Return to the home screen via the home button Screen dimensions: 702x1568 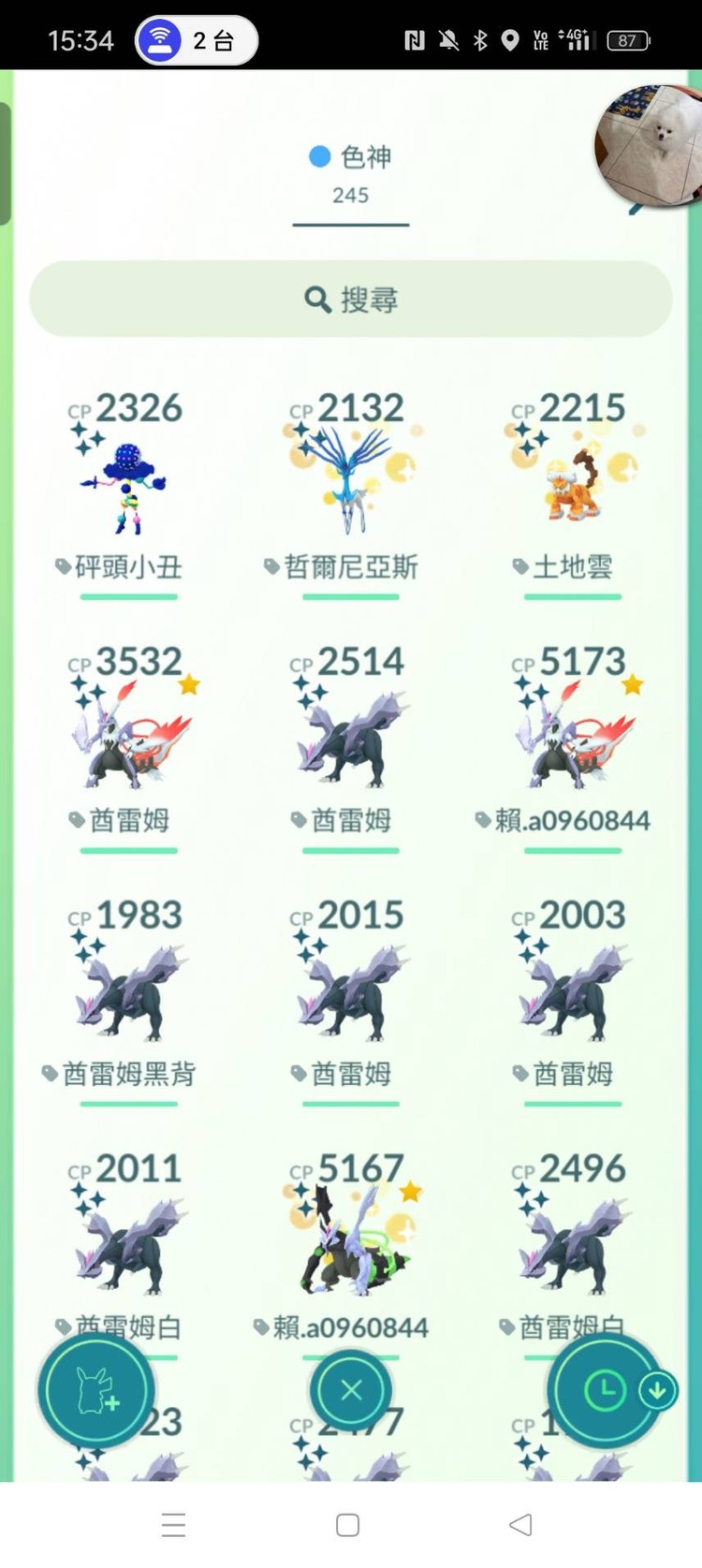pos(347,1525)
